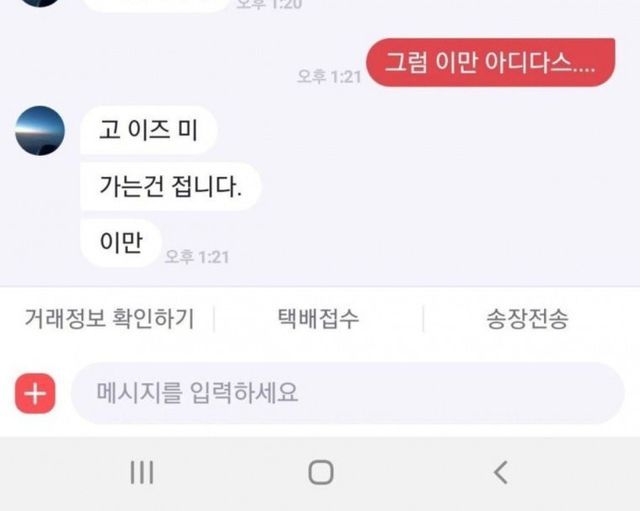Go back using system back button
The image size is (640, 511).
click(501, 472)
